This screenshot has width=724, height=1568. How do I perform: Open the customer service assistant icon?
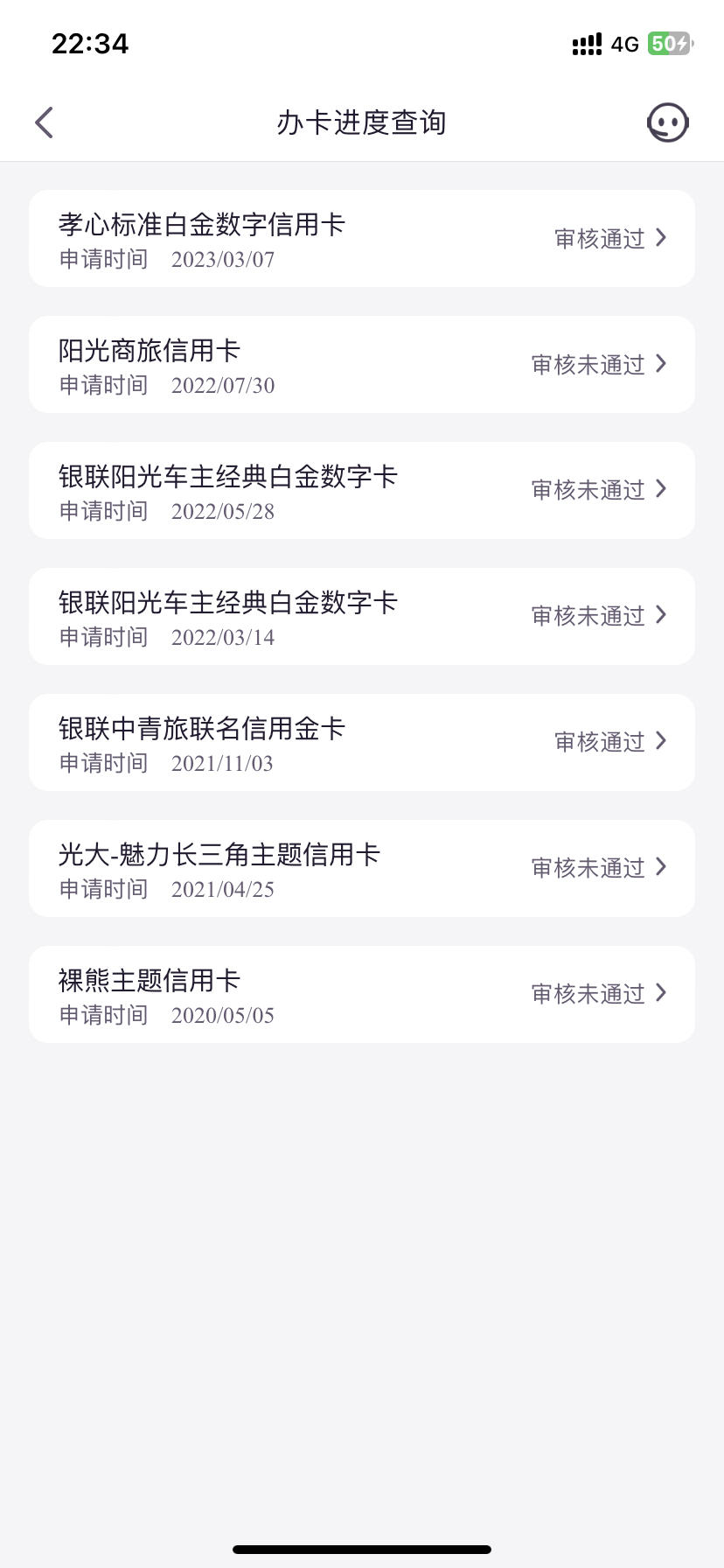(668, 122)
